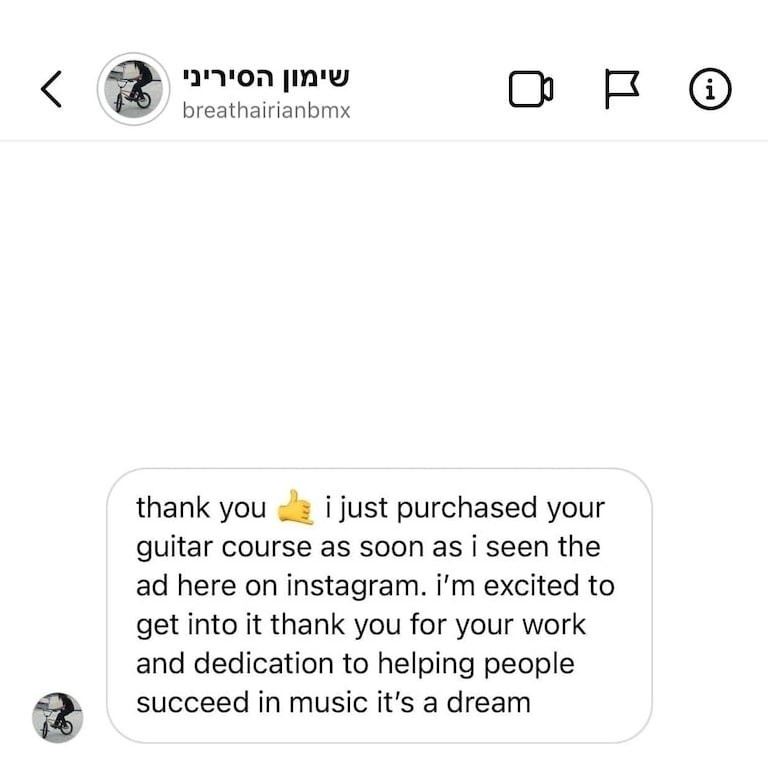Open breathairianbmx profile from header

(x=134, y=90)
